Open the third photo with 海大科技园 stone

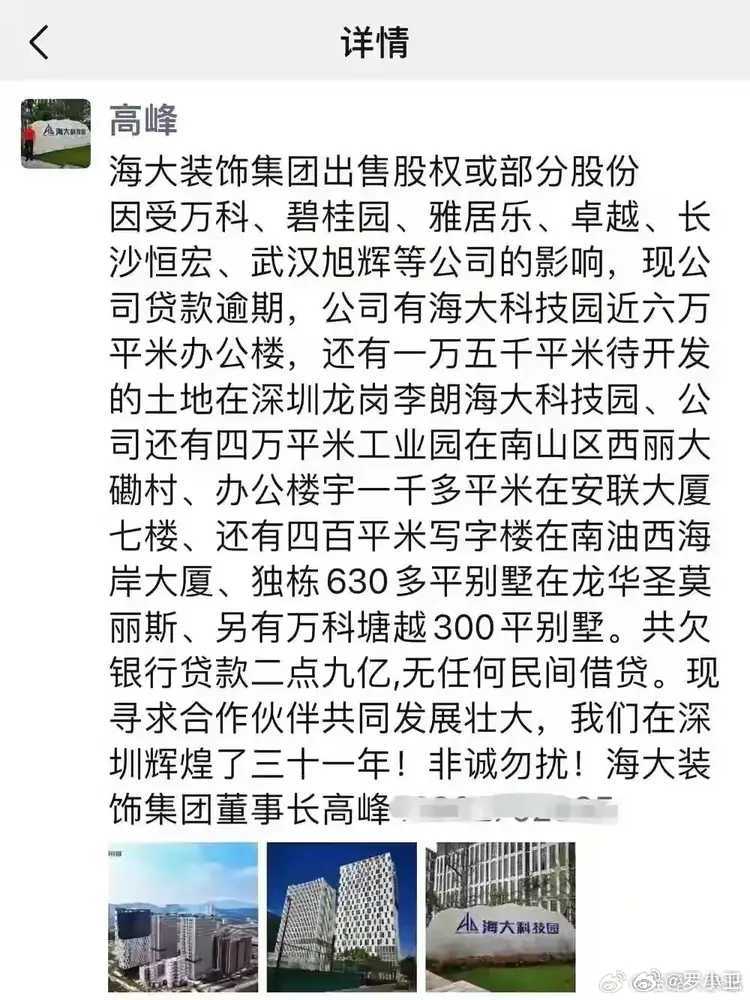[500, 916]
